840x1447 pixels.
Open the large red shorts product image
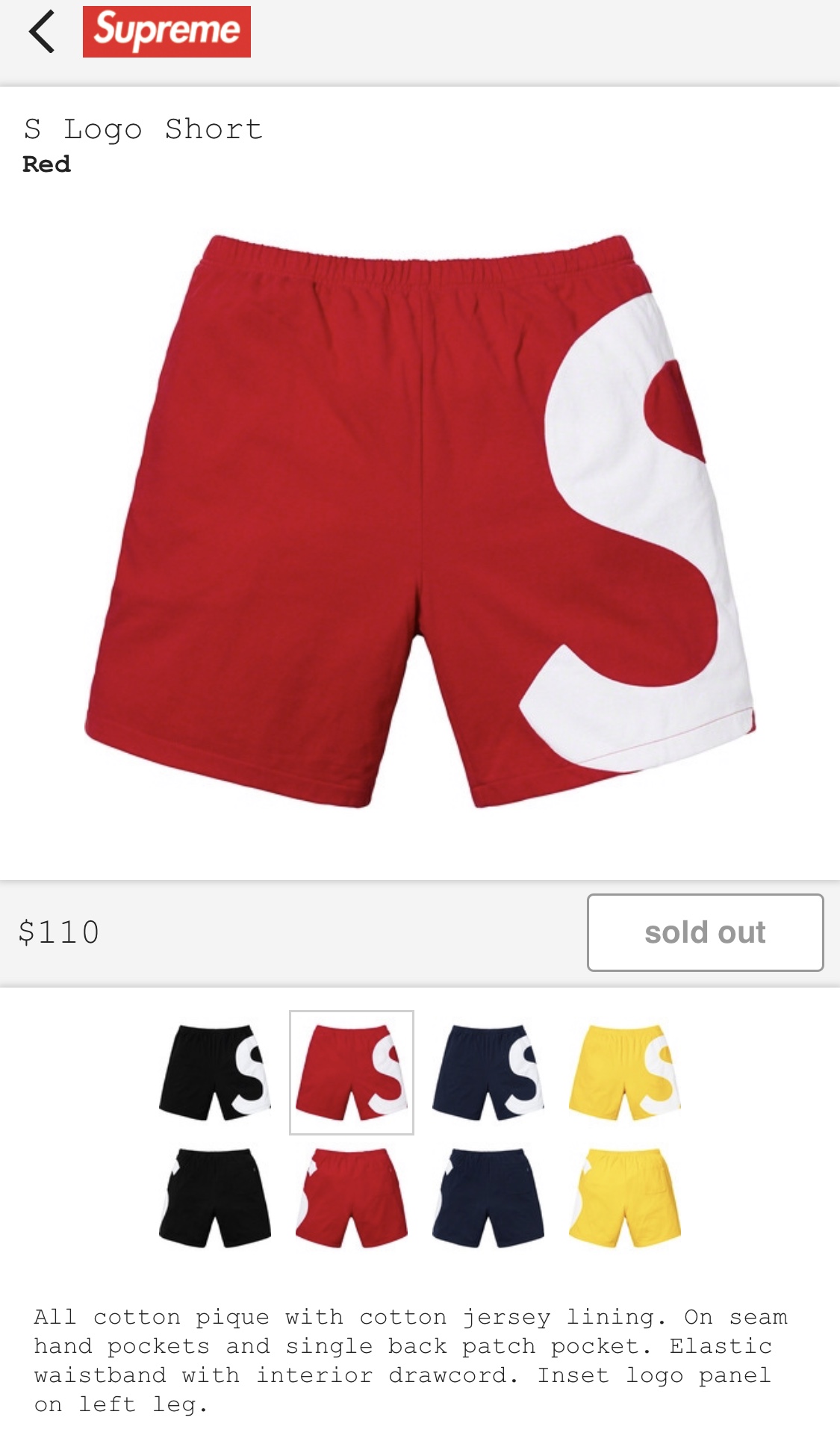point(420,521)
